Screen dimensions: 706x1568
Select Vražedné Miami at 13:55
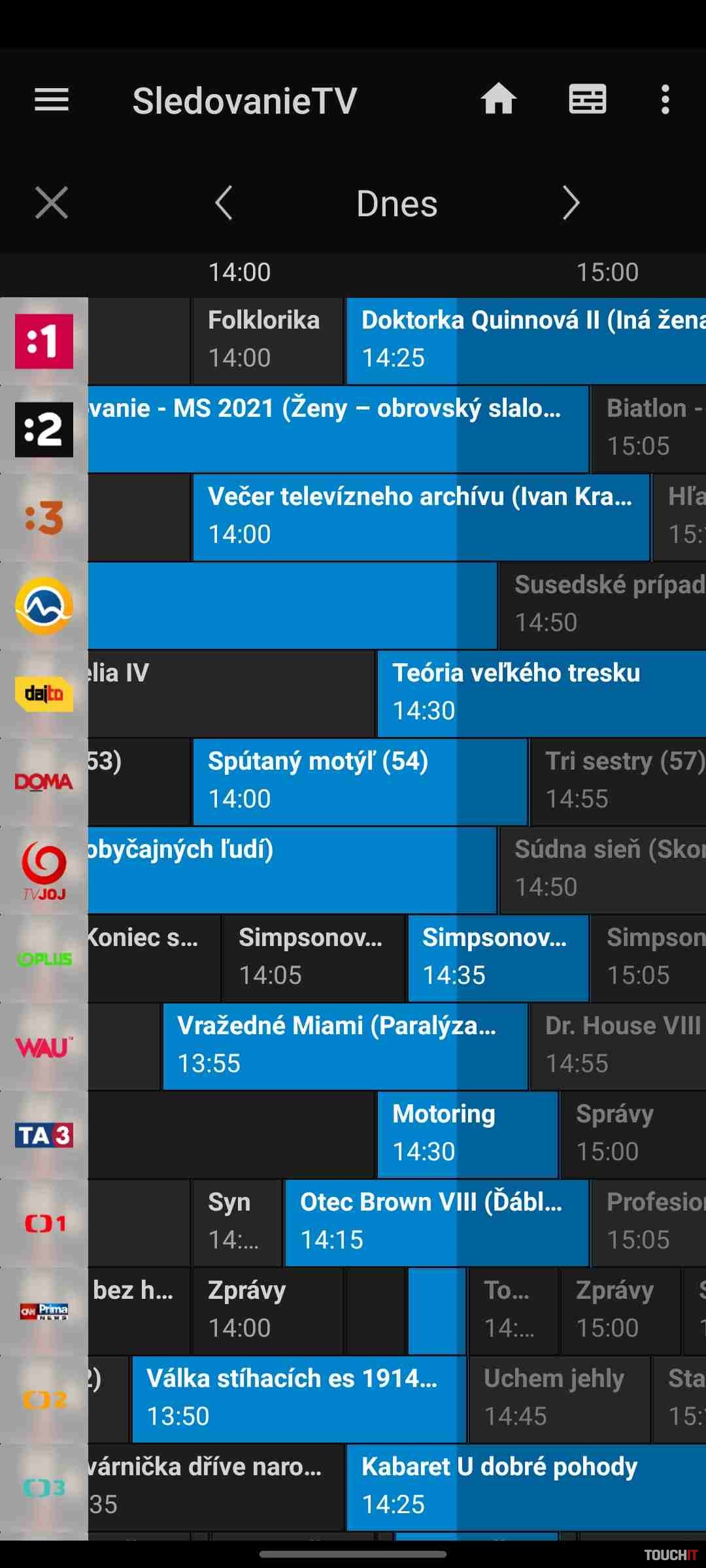tap(345, 1046)
